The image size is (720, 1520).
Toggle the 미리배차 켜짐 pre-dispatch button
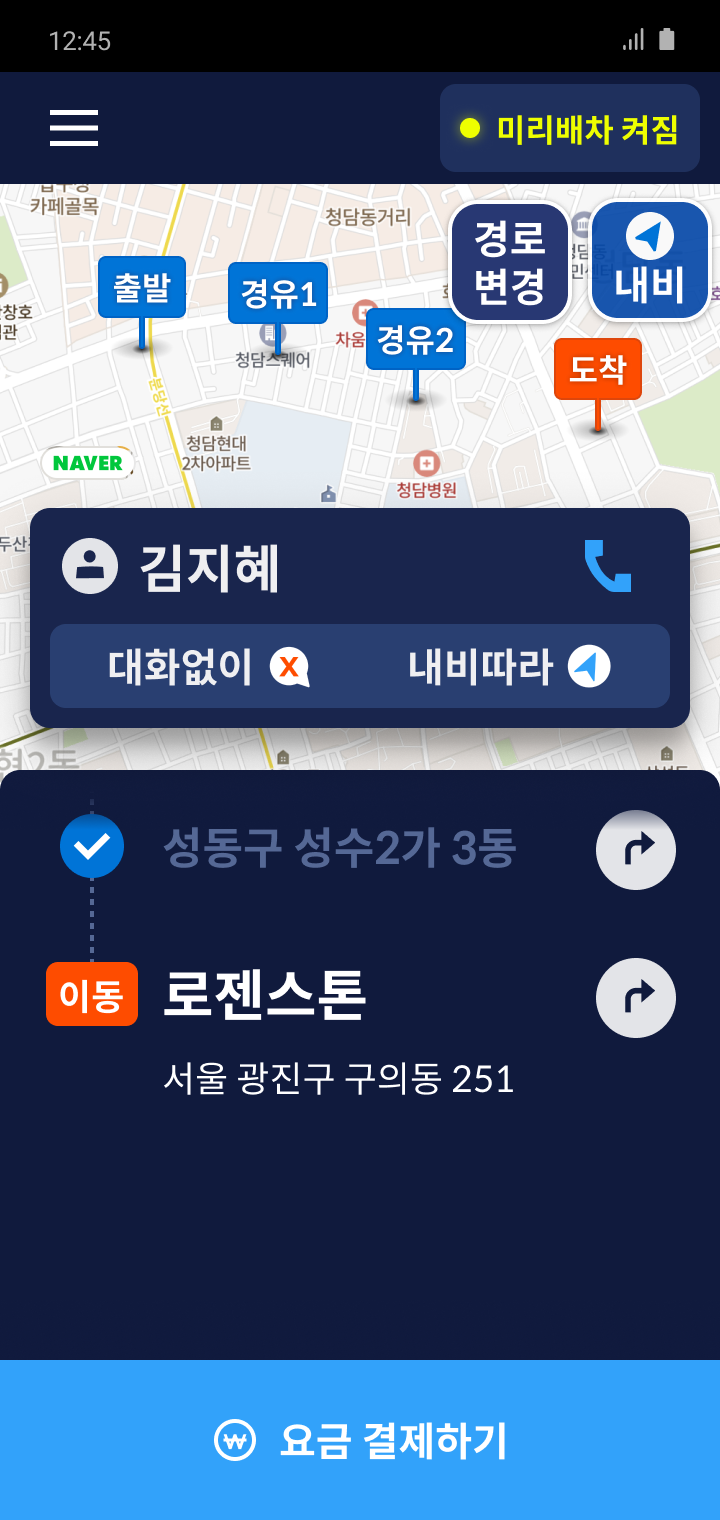(570, 128)
